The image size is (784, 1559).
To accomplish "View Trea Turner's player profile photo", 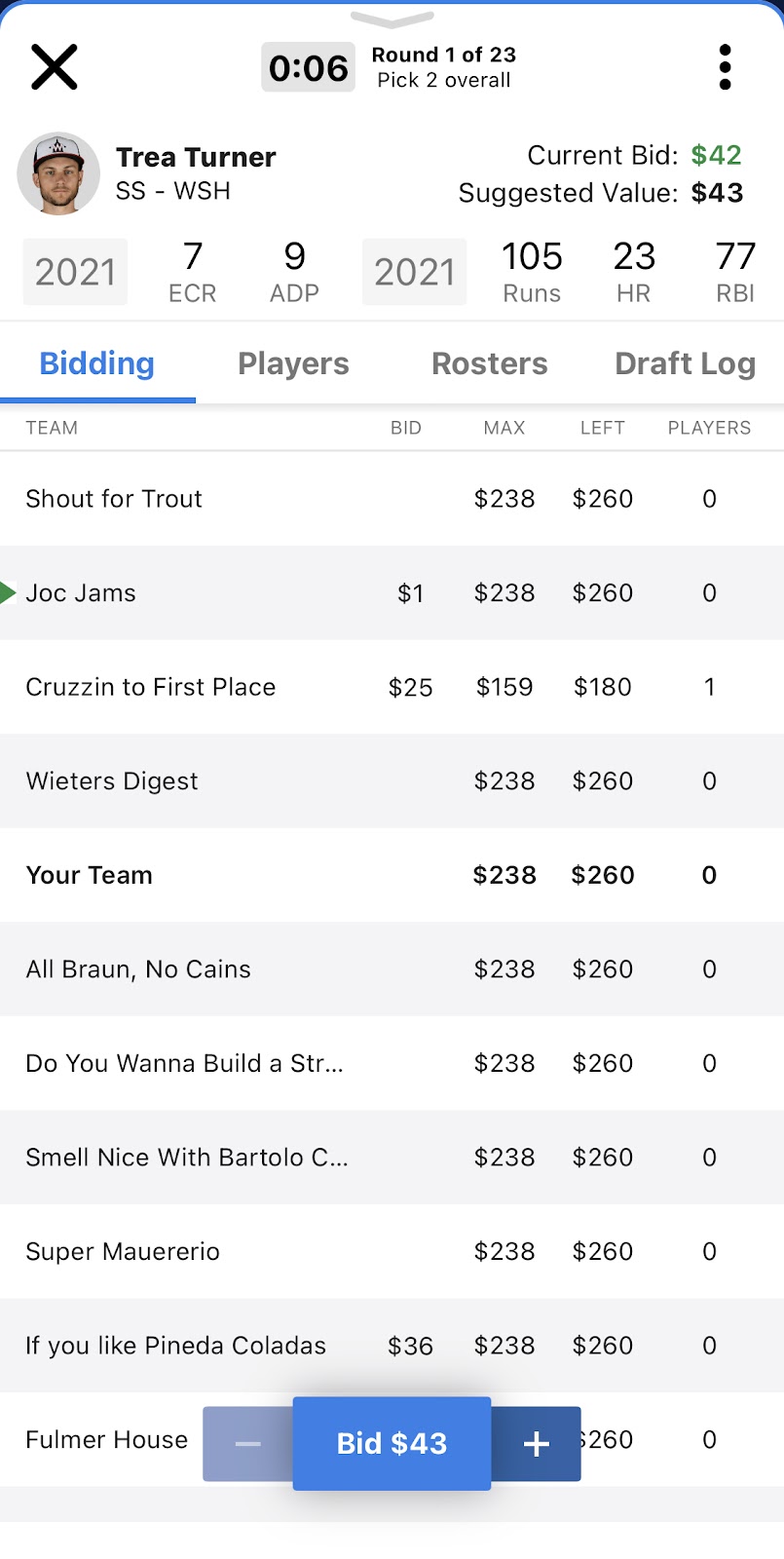I will pyautogui.click(x=58, y=173).
